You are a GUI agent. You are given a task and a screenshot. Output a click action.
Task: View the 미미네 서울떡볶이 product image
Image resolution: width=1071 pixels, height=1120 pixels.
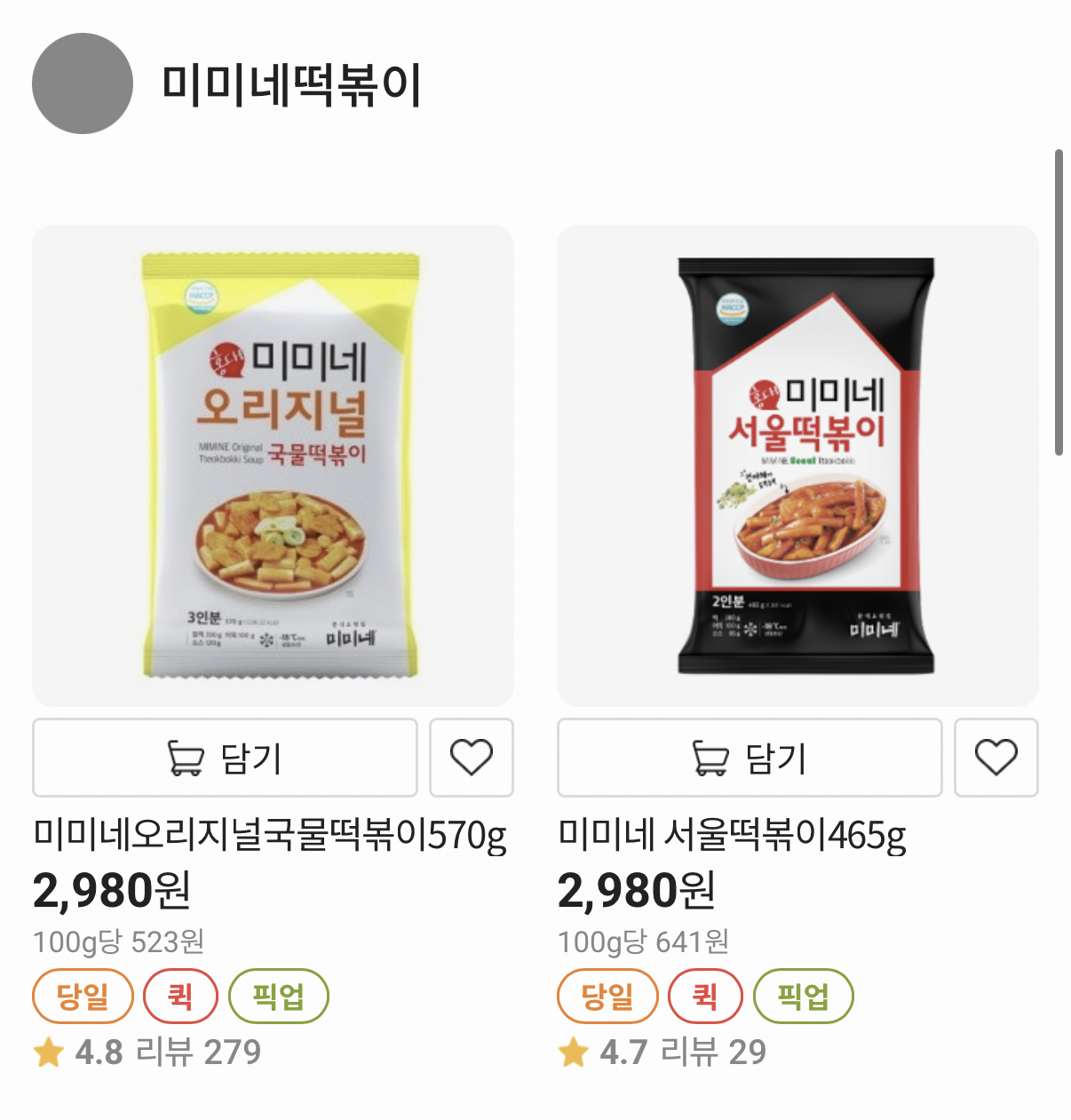(x=797, y=466)
